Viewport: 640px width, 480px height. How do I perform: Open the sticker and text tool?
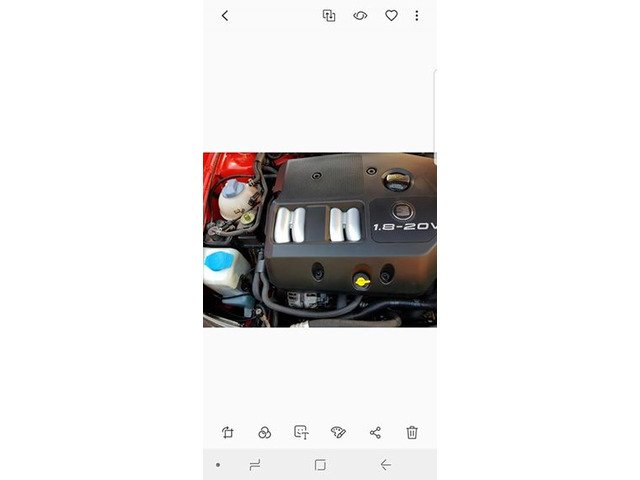click(301, 432)
